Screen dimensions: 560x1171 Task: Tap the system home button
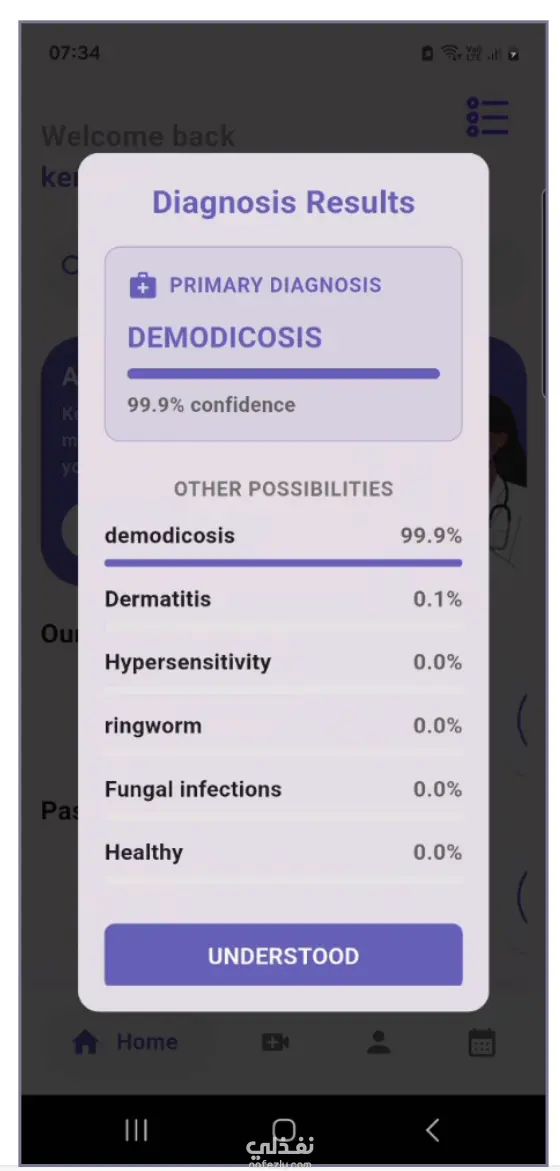click(x=284, y=1129)
